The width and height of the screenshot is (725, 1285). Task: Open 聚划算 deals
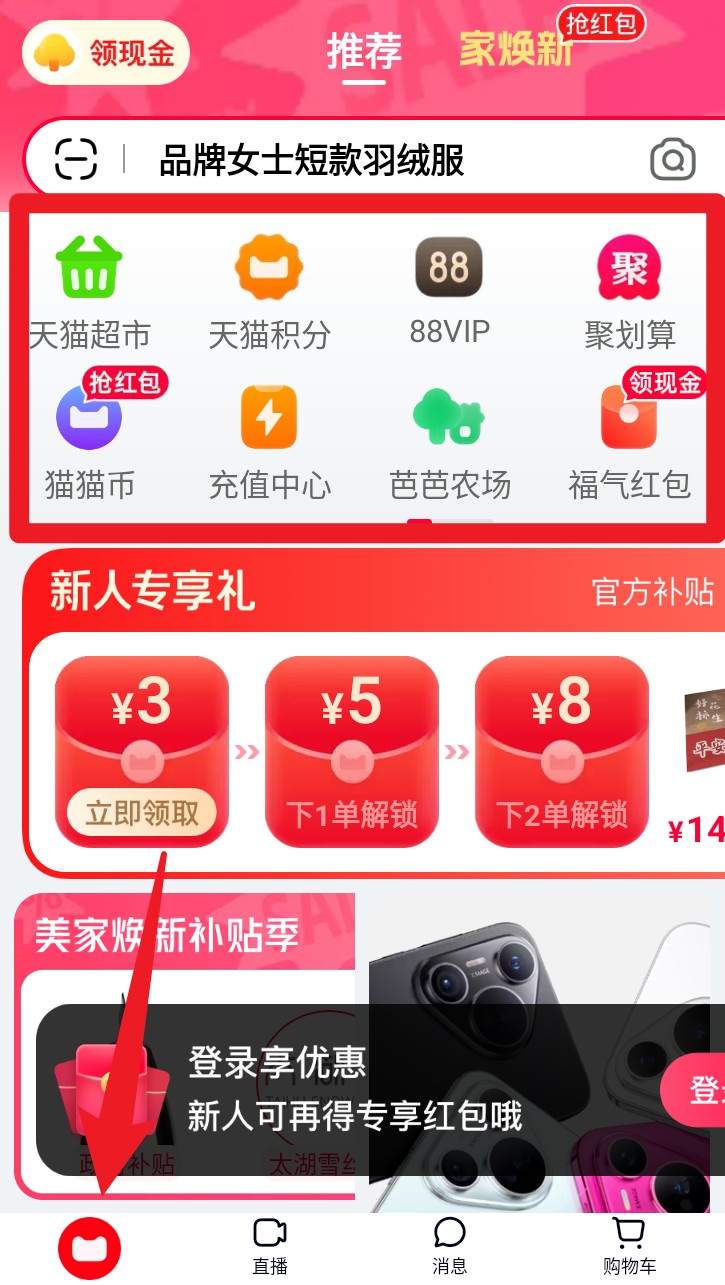coord(630,290)
